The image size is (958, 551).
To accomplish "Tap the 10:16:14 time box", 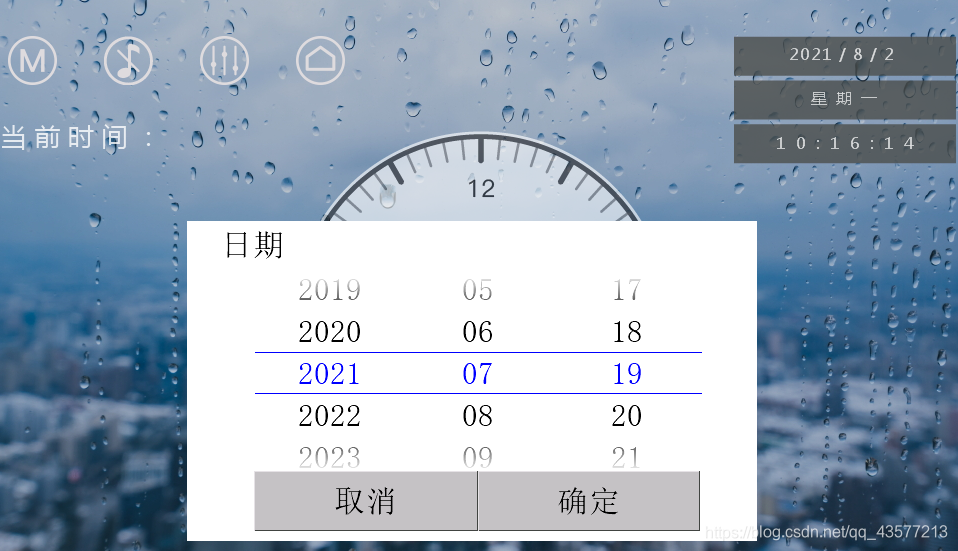I will [x=845, y=143].
